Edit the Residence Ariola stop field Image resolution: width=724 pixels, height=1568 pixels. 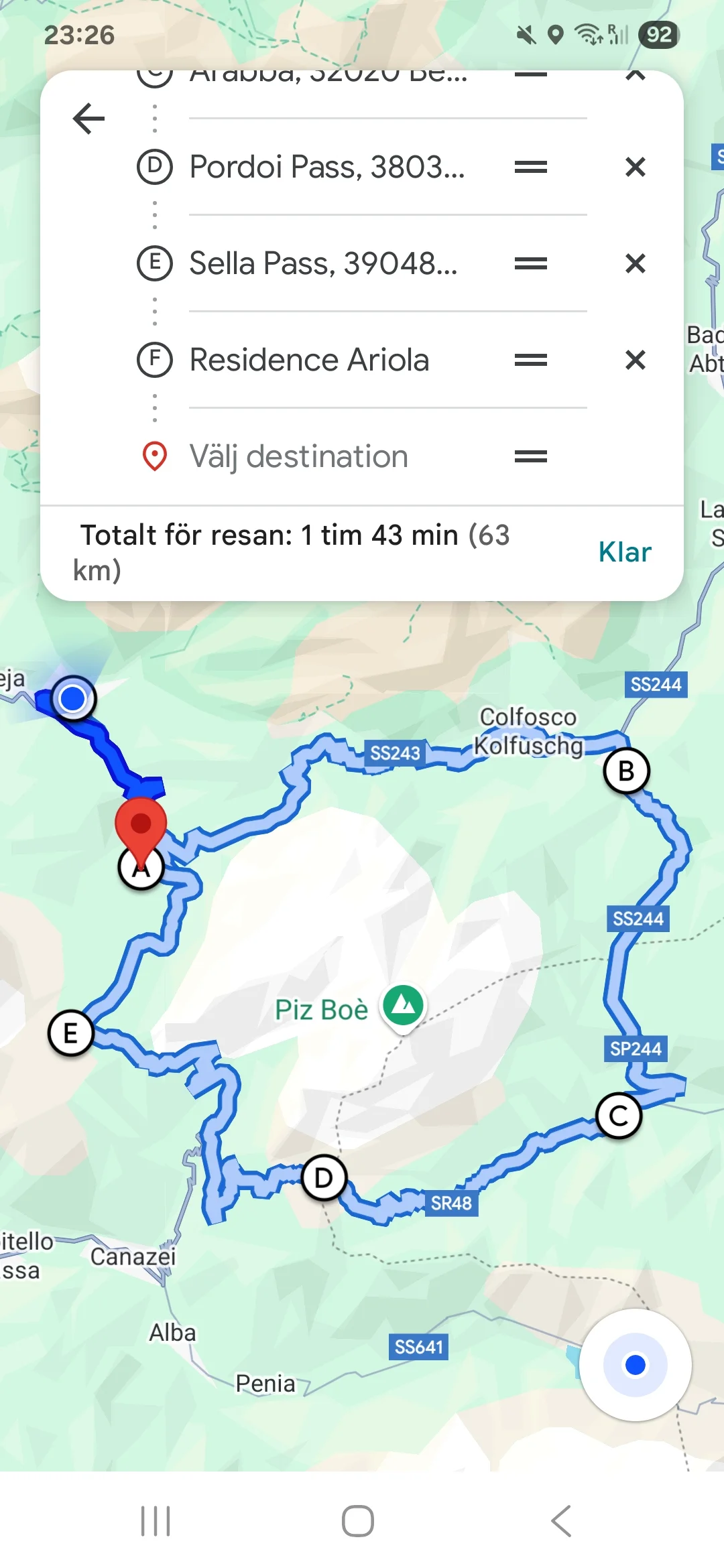click(310, 360)
